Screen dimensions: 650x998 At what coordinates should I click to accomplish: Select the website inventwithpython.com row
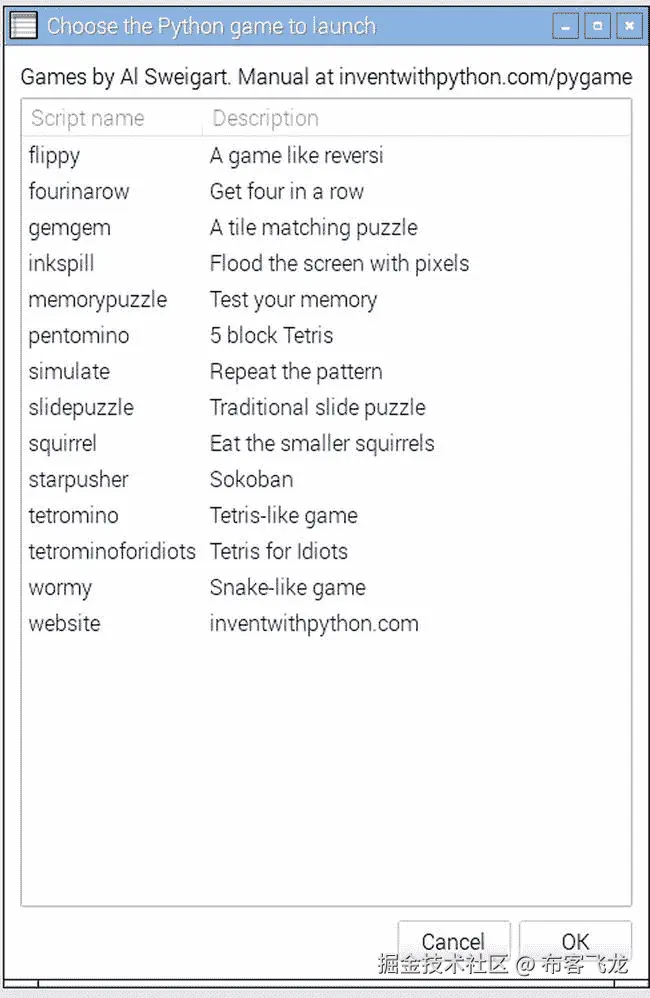(64, 624)
